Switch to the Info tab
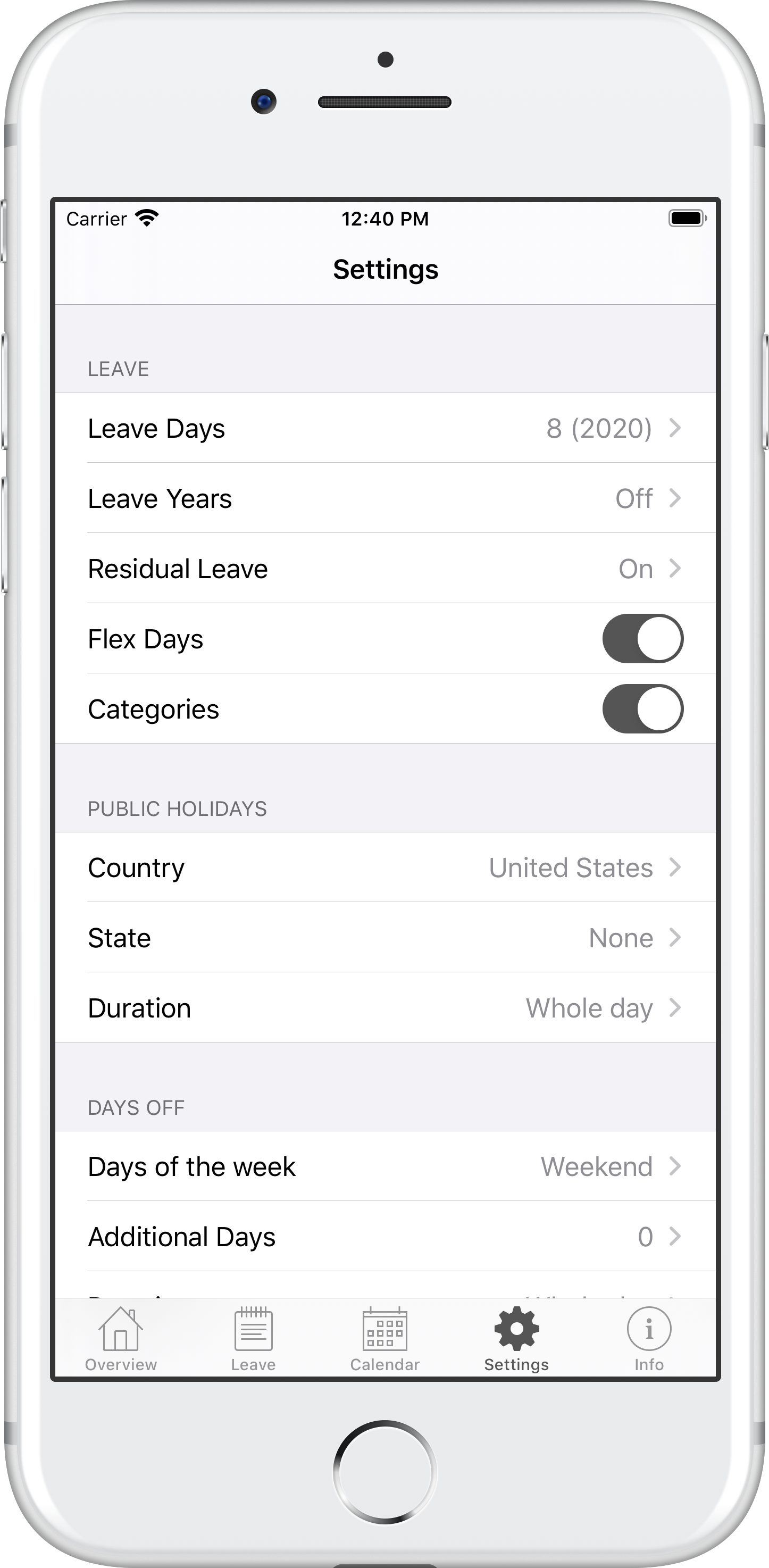 (648, 1339)
